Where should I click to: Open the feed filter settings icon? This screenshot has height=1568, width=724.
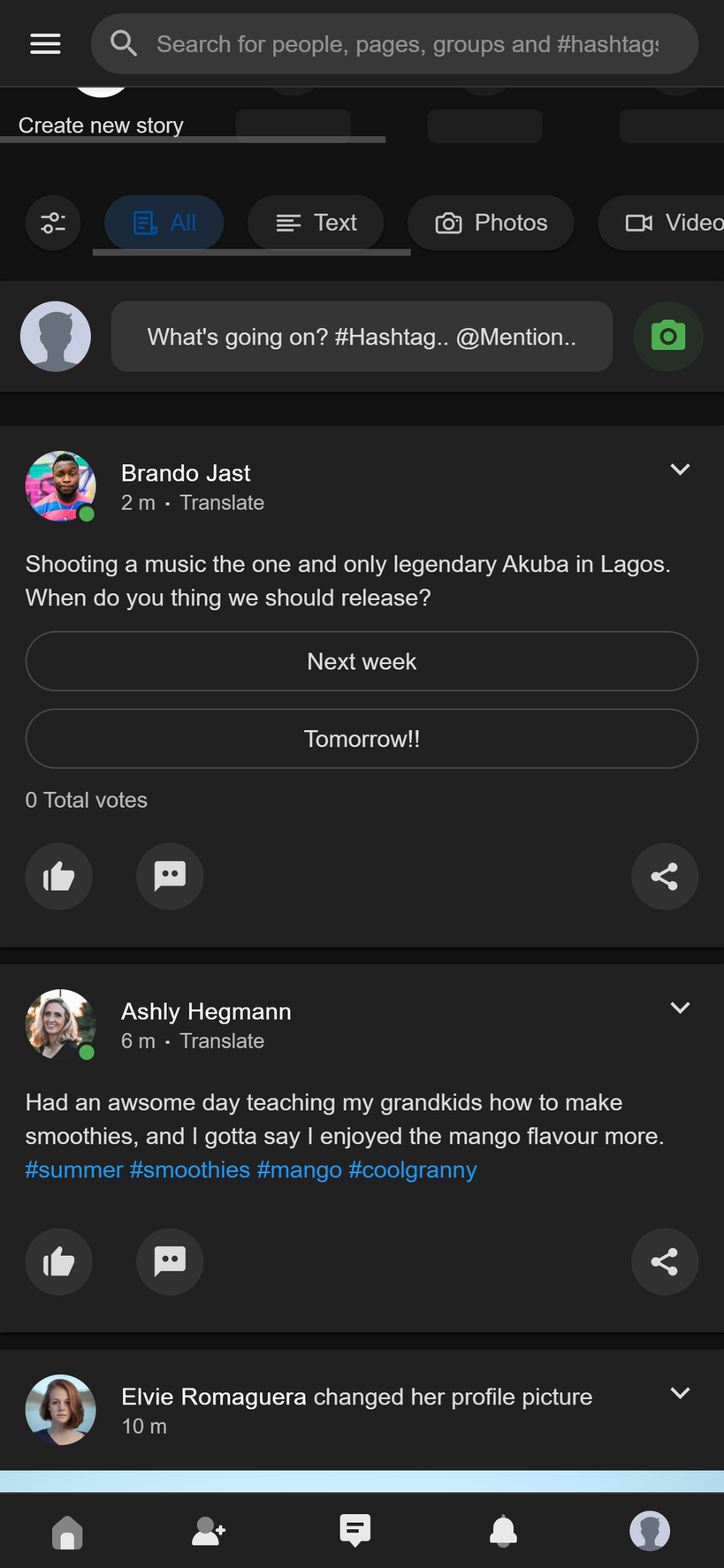[53, 223]
